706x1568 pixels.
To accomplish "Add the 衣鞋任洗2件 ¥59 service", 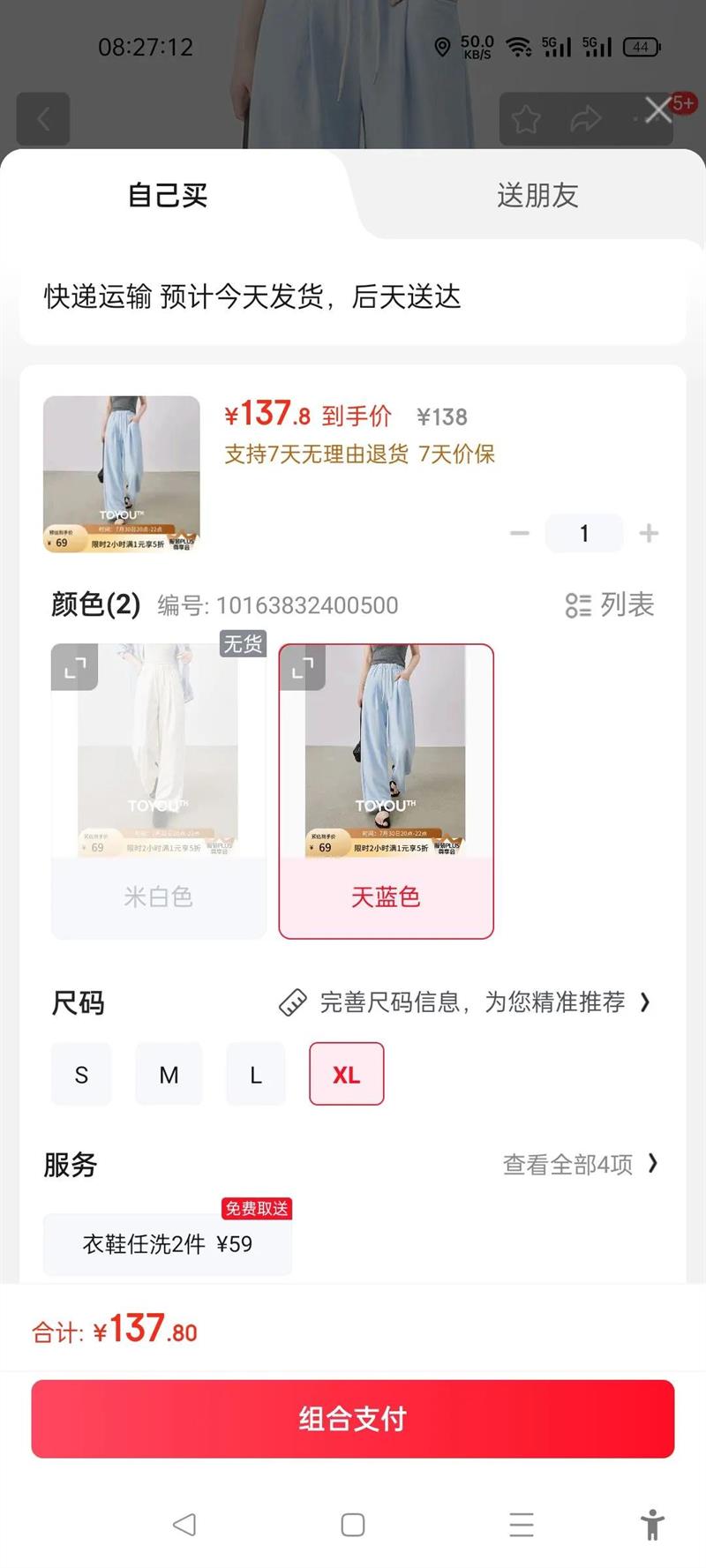I will [x=168, y=1244].
